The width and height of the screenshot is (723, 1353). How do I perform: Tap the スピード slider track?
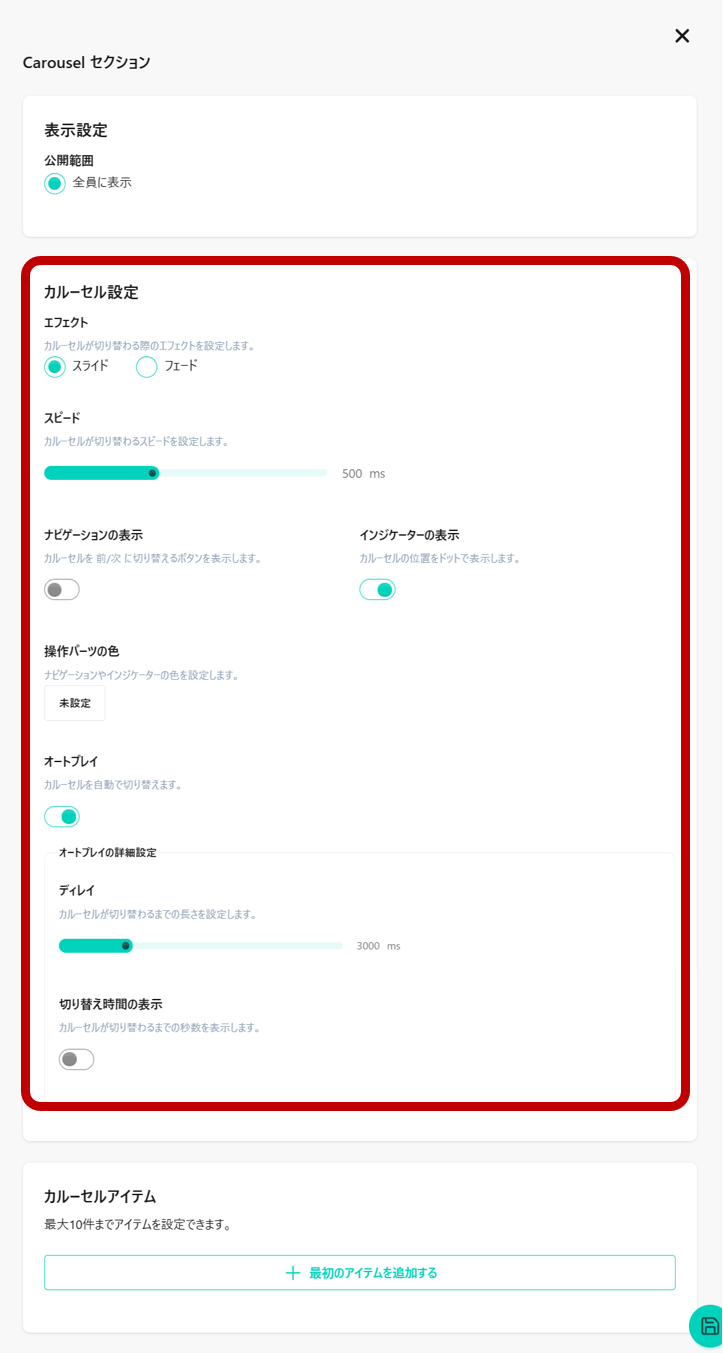240,473
